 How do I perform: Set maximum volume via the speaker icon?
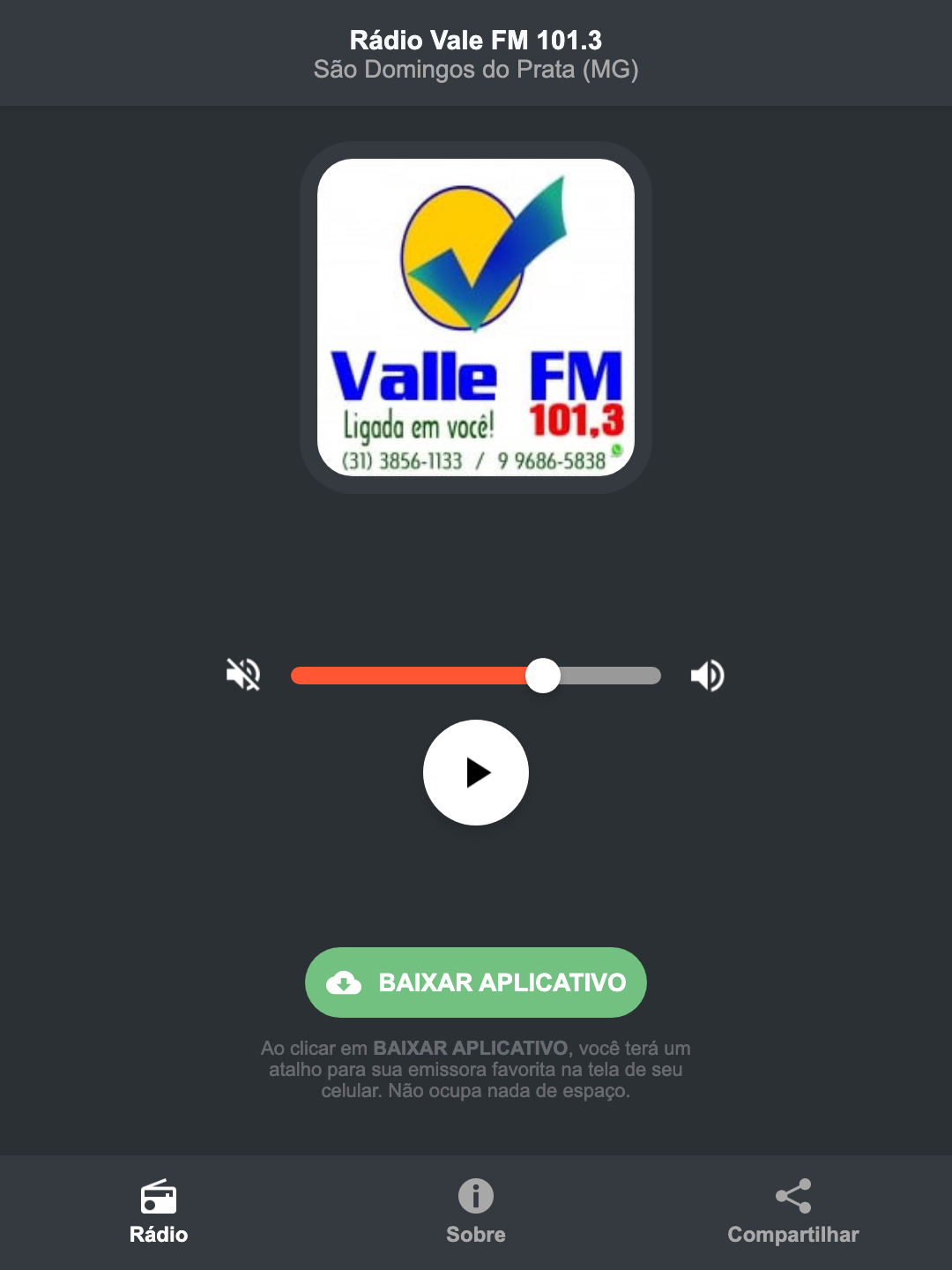tap(707, 675)
